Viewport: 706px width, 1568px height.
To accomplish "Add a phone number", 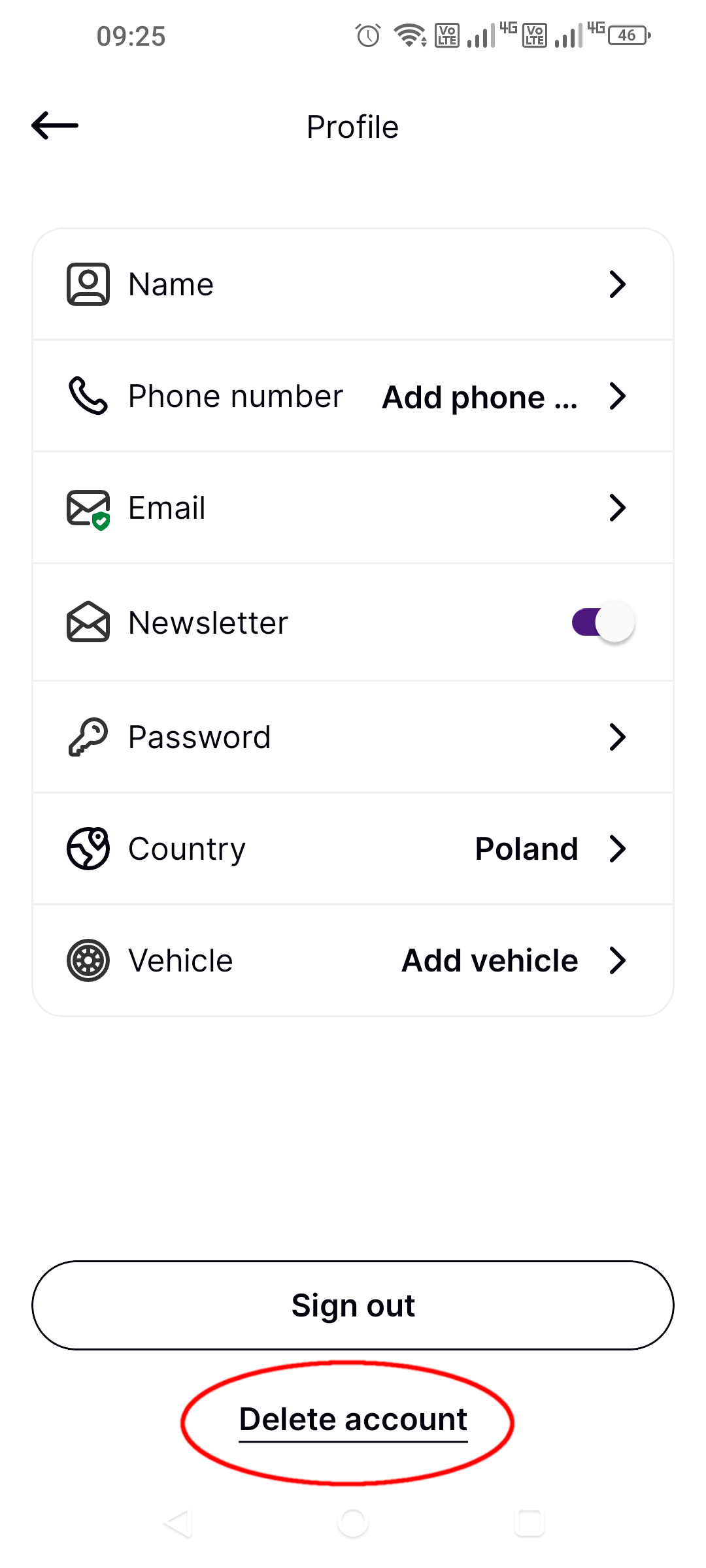I will (353, 396).
